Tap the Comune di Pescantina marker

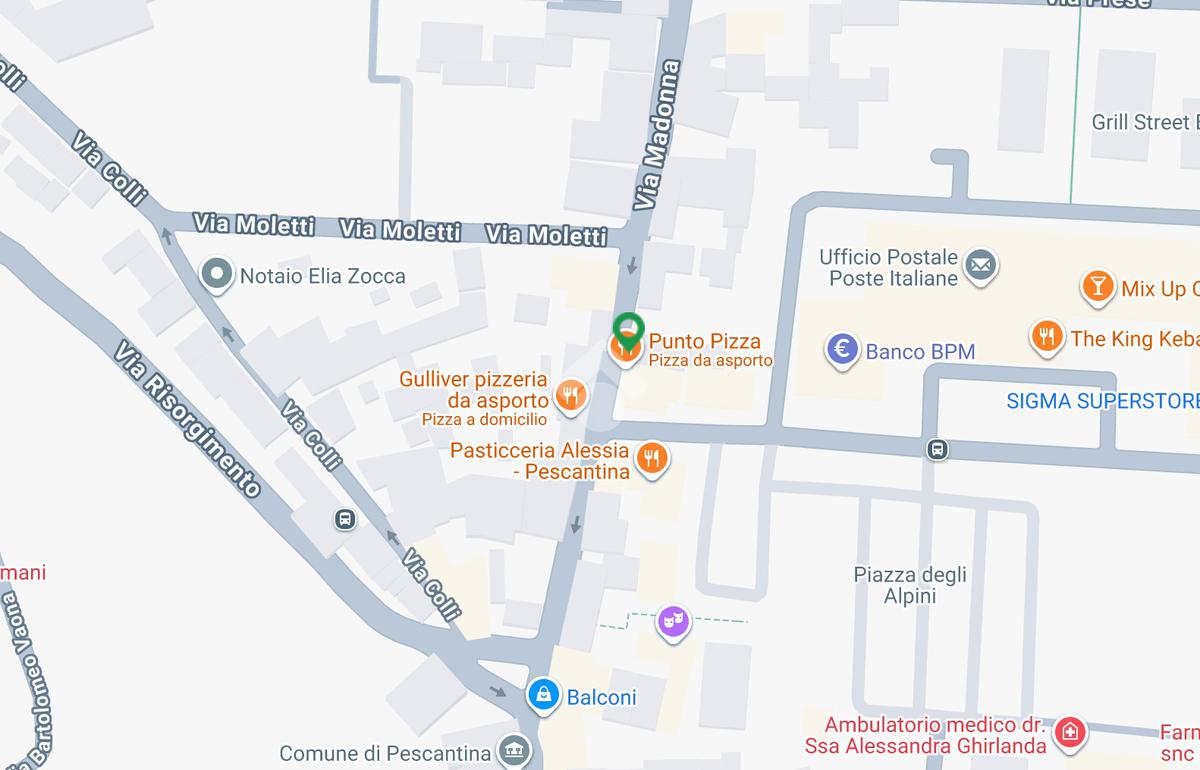pos(514,750)
